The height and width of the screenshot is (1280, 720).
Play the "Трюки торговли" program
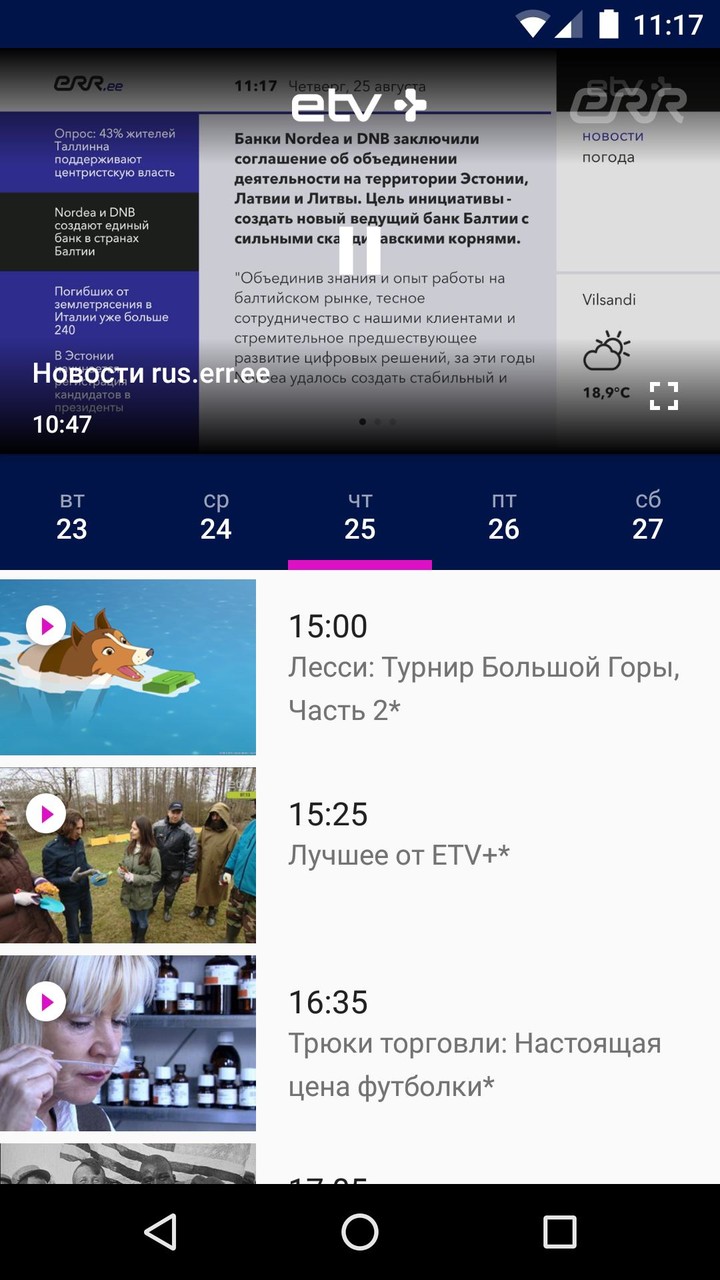44,1001
